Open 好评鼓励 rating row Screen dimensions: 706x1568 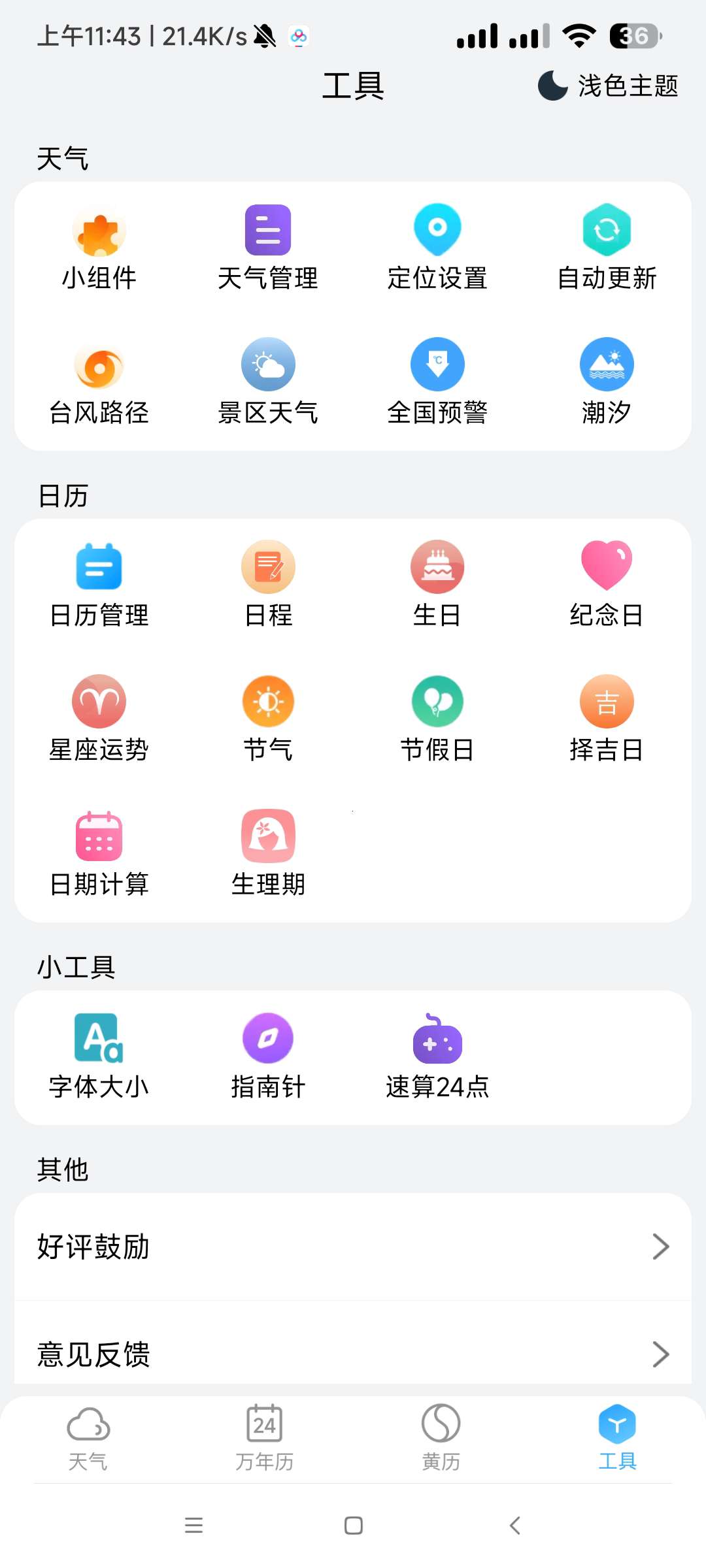coord(353,1247)
